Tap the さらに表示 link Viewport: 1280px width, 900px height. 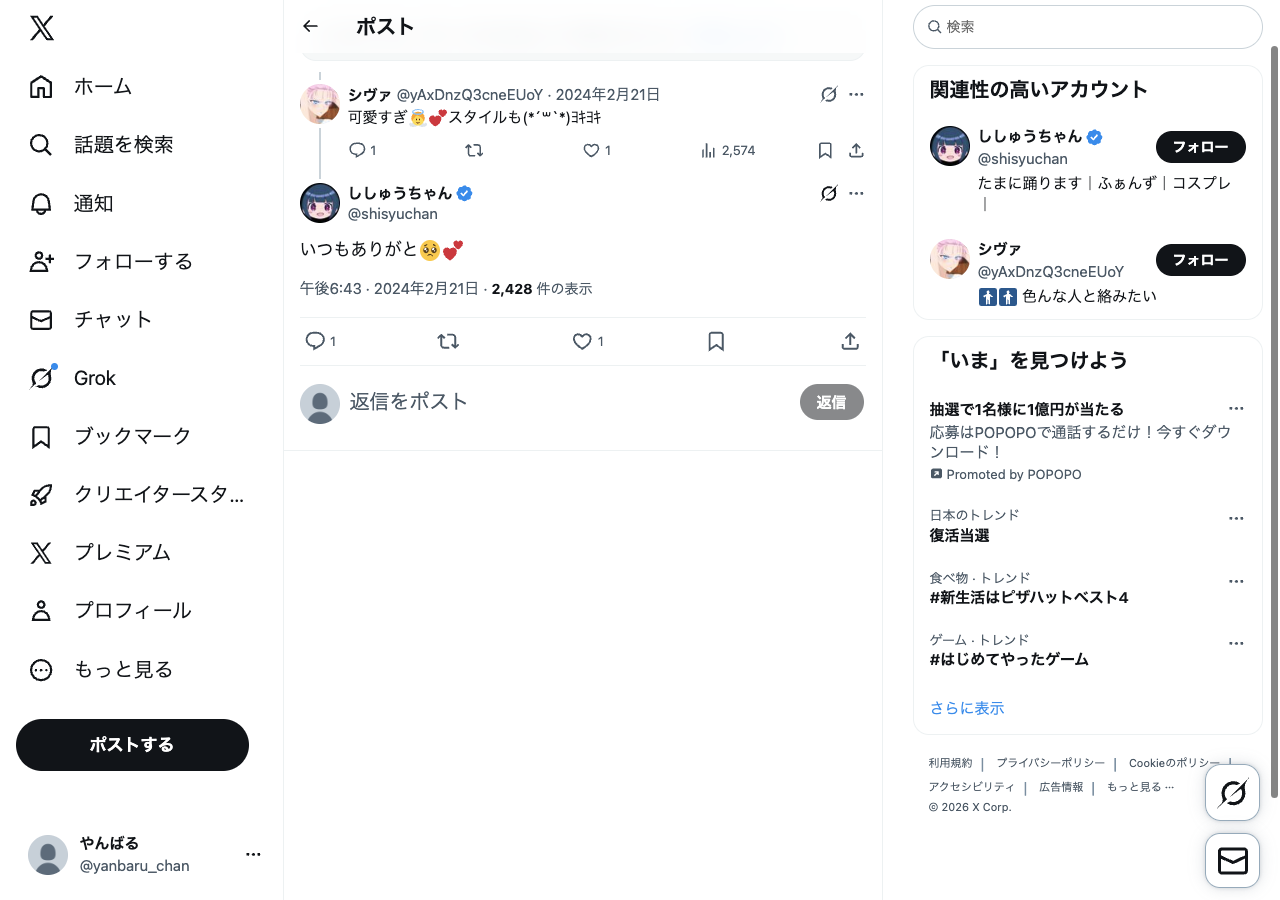pyautogui.click(x=967, y=708)
